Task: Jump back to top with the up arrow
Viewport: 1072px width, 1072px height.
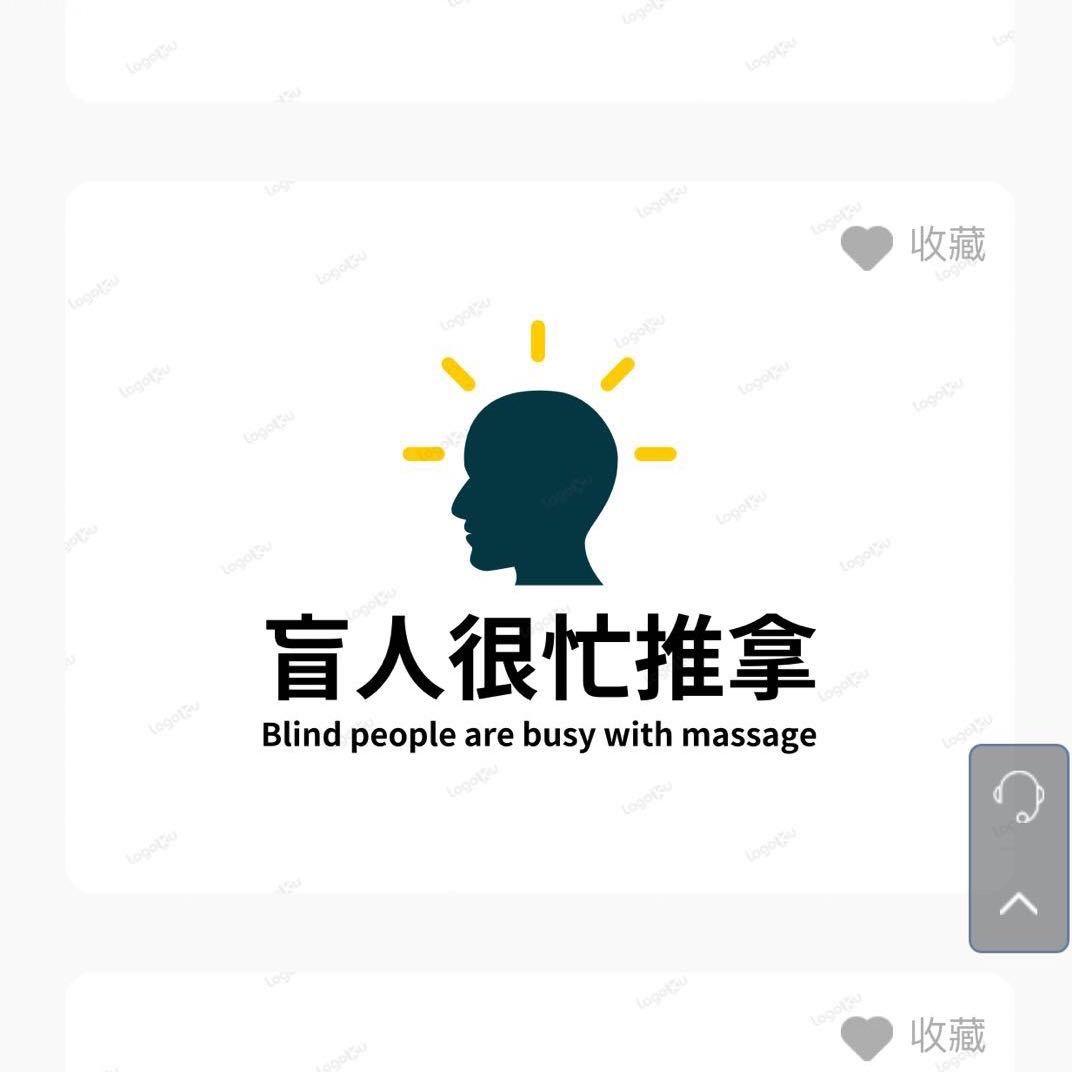Action: click(1018, 904)
